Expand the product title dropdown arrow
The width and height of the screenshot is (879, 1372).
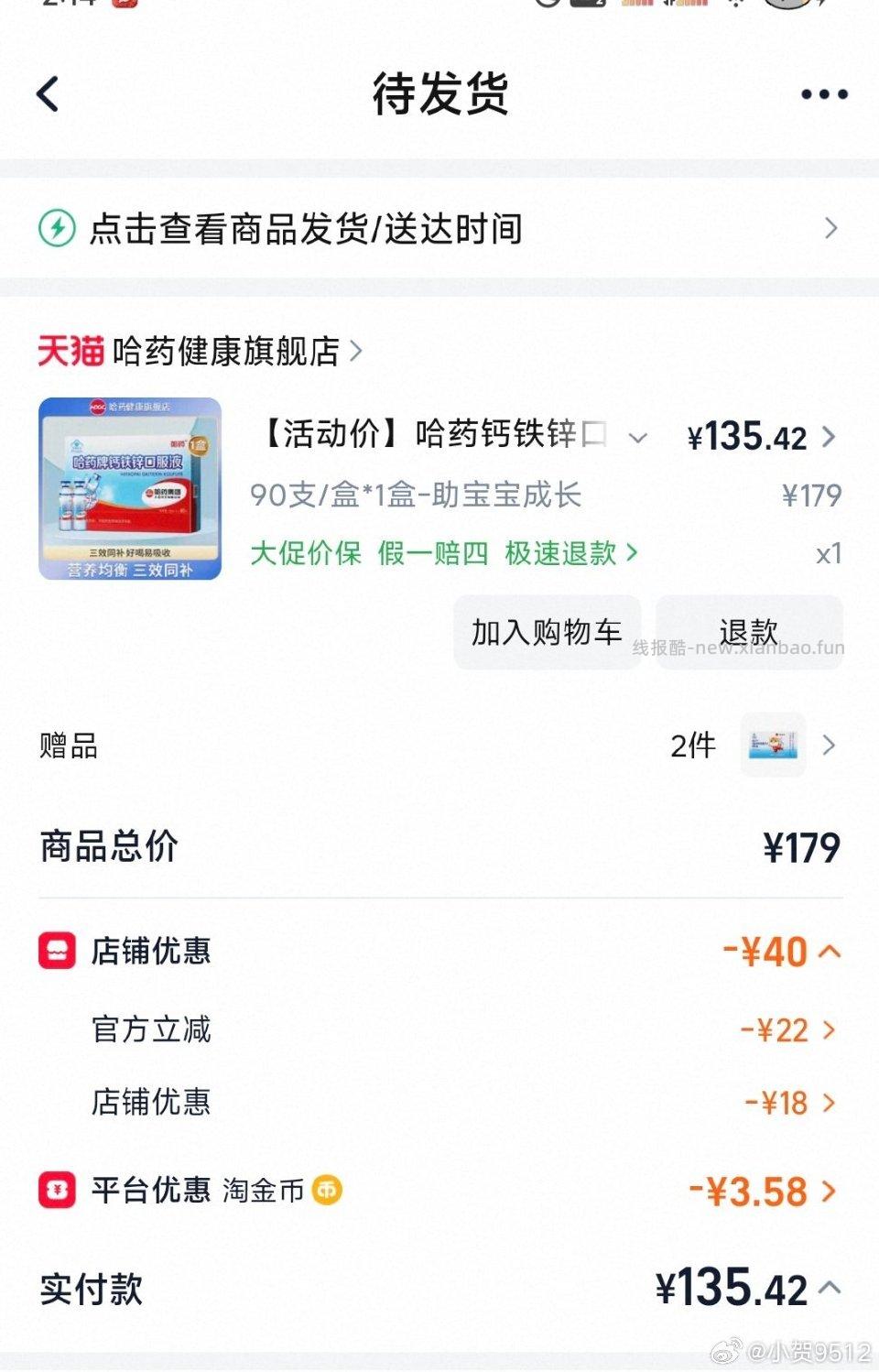[x=638, y=439]
